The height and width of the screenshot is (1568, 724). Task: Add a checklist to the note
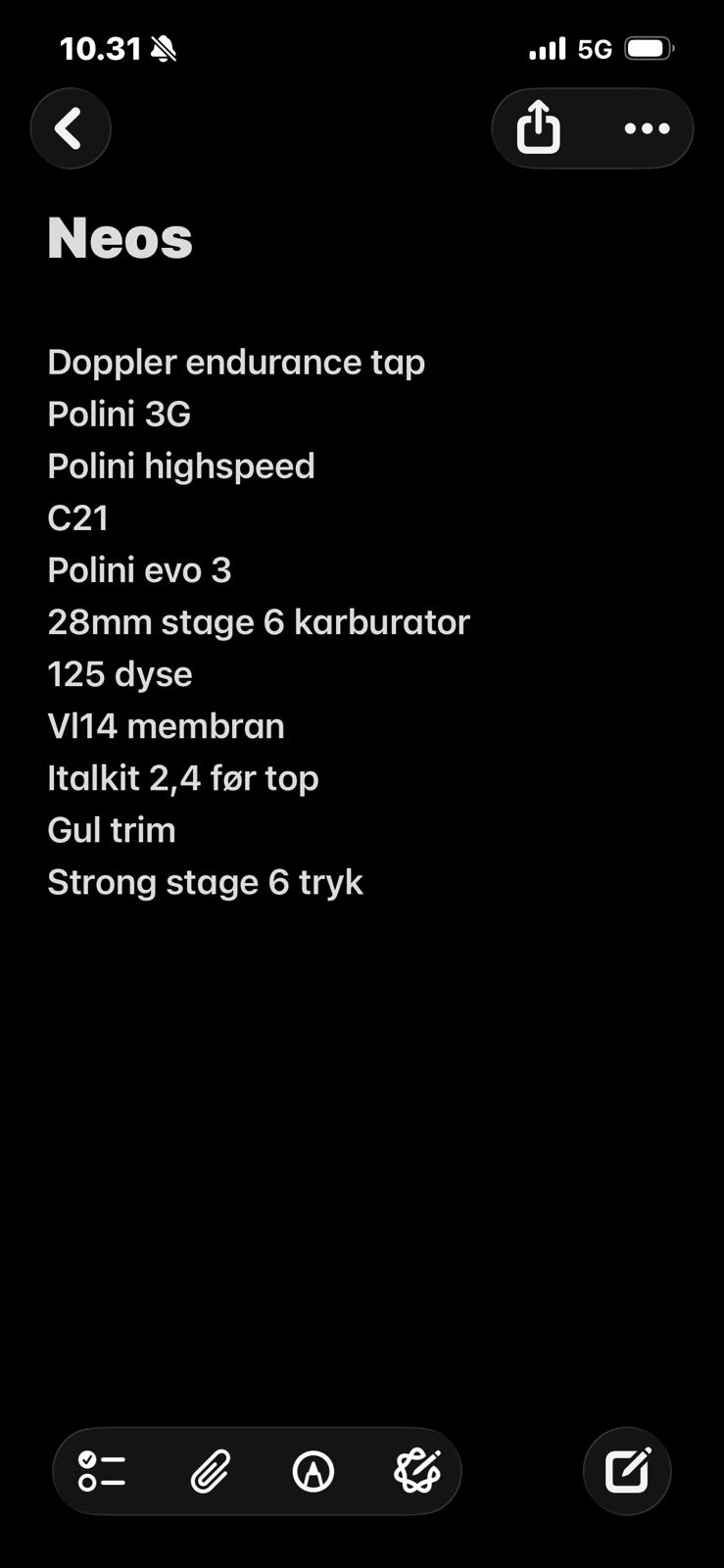point(102,1471)
